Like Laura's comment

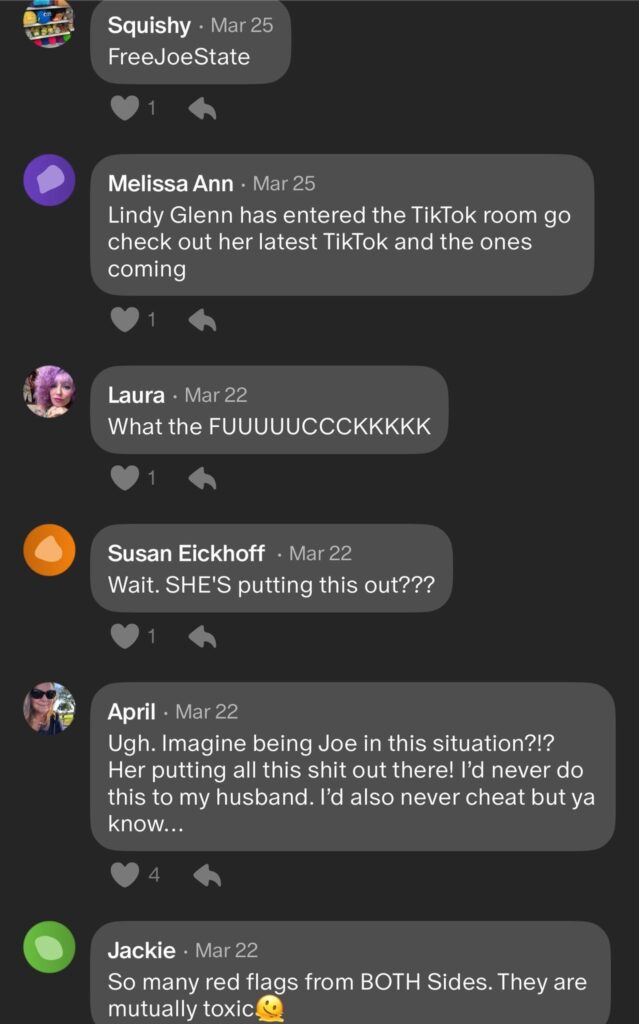(x=124, y=478)
